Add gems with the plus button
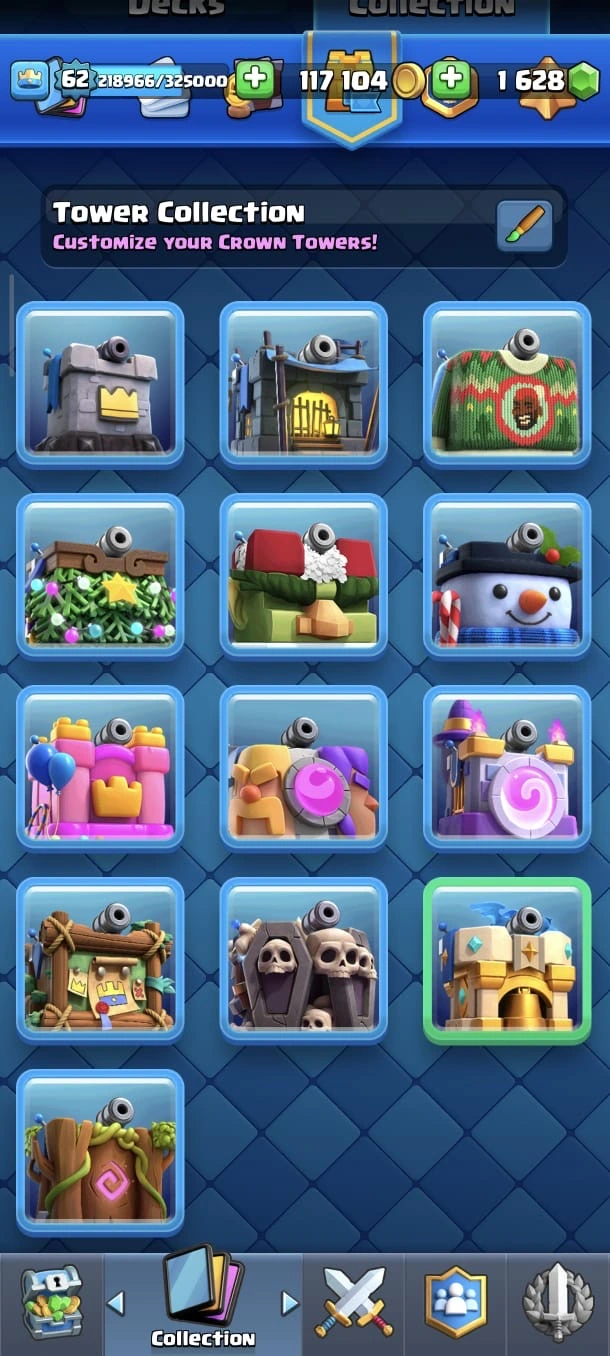Screen dimensions: 610x1356 [x=452, y=80]
